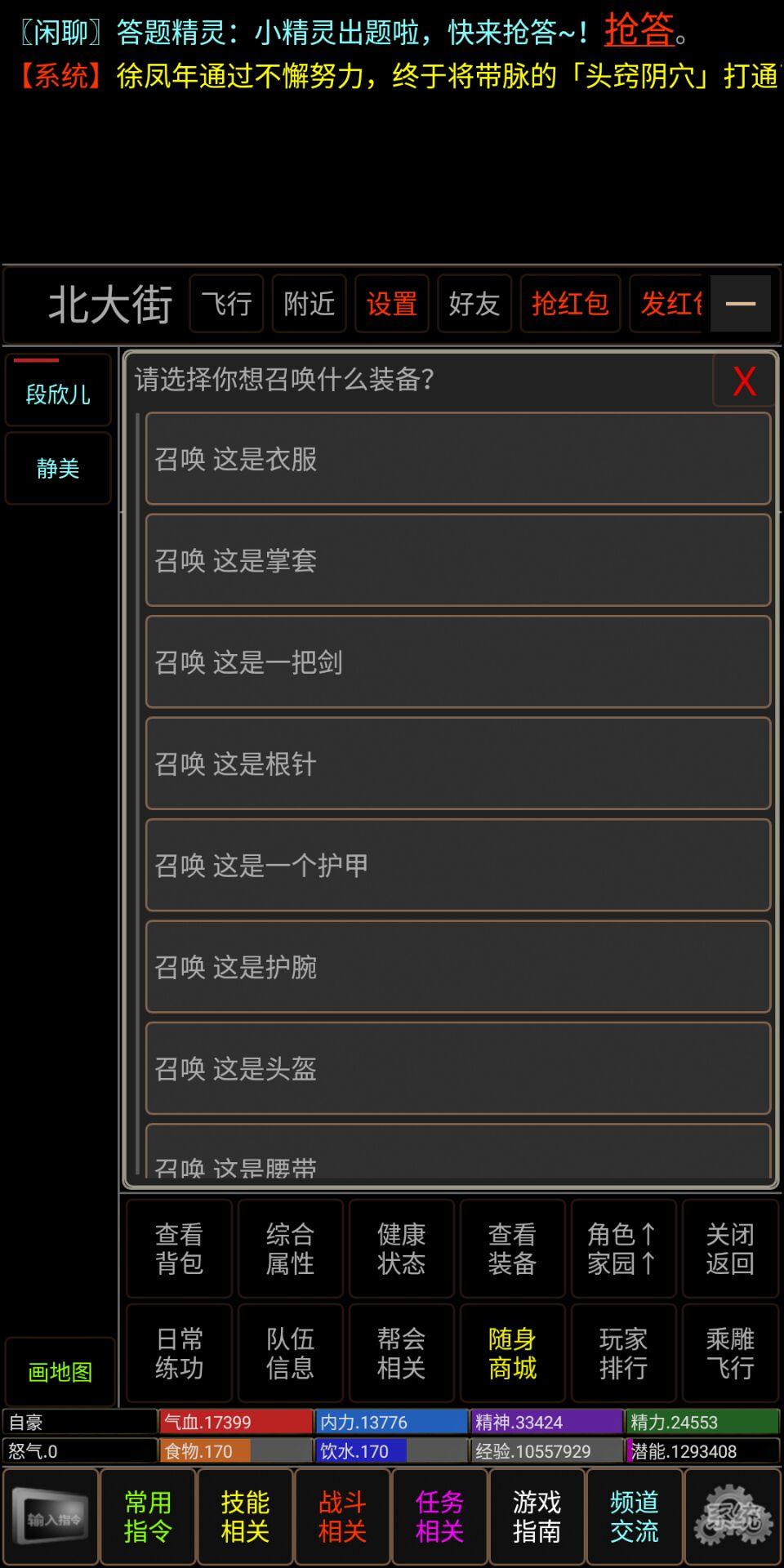The height and width of the screenshot is (1568, 784).
Task: Switch to 任务相关 tab
Action: pyautogui.click(x=439, y=1517)
